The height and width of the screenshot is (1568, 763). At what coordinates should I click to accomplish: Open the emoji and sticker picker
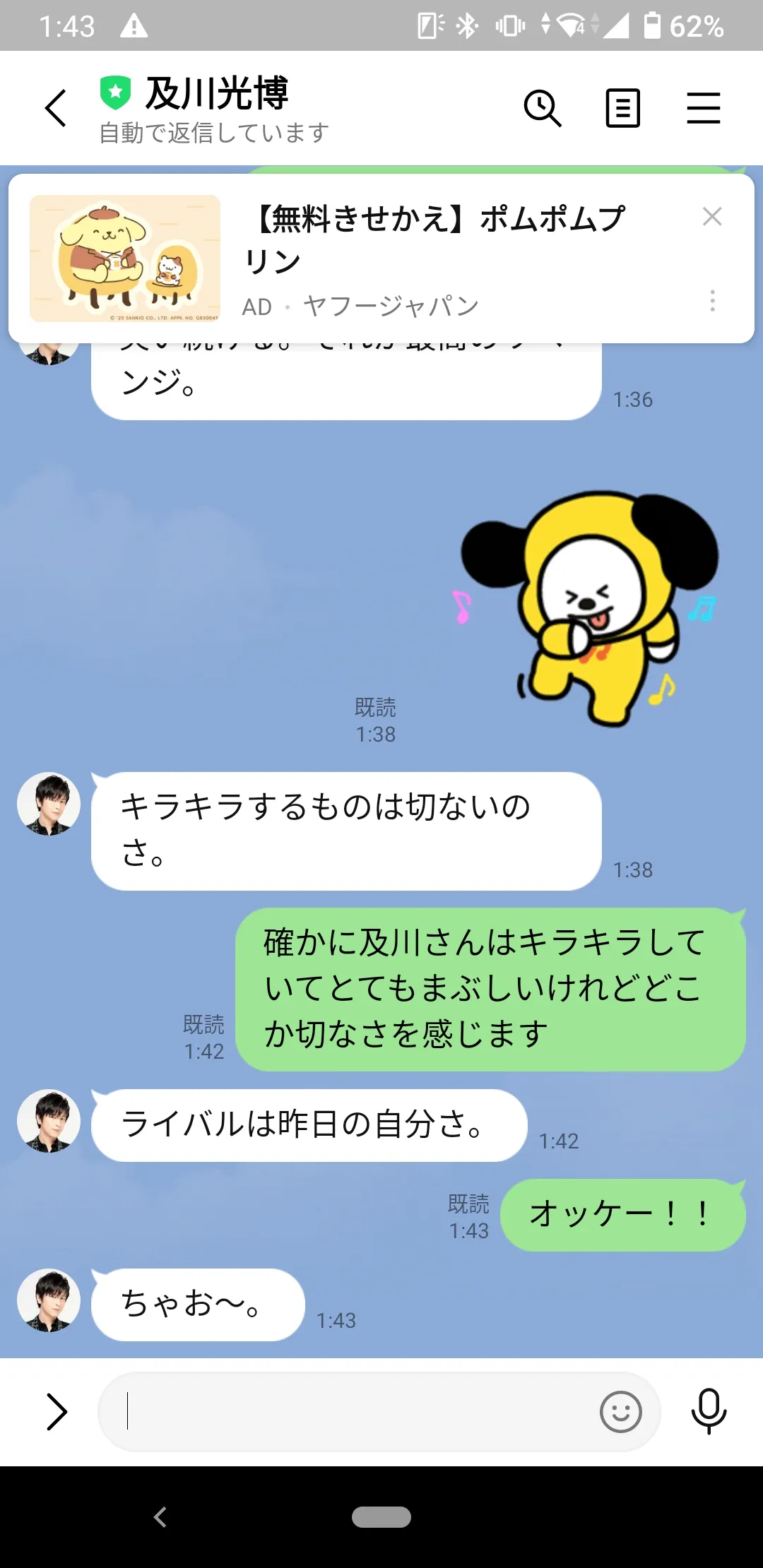coord(620,1412)
